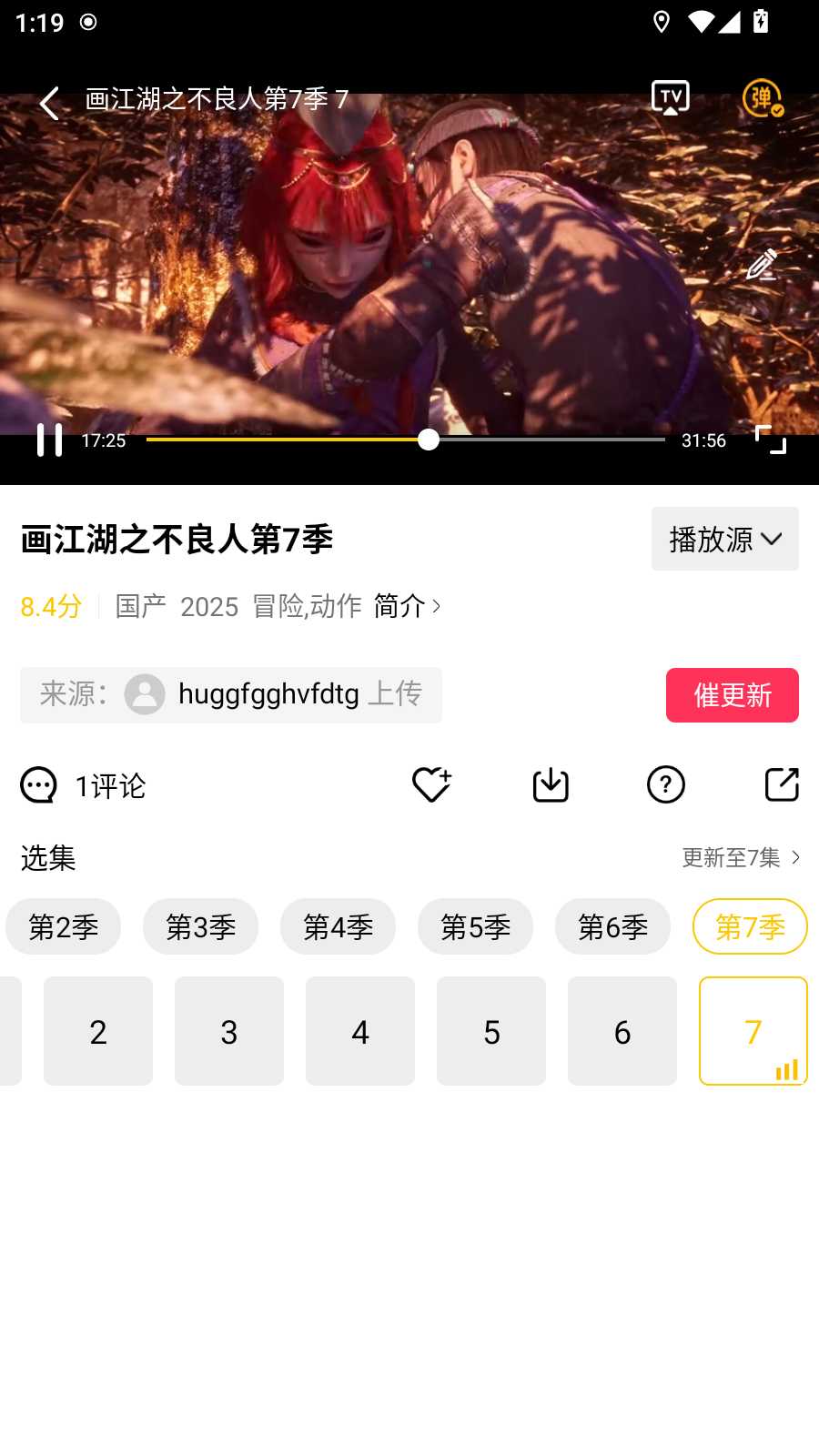The width and height of the screenshot is (819, 1456).
Task: Open the full episode list via 更新至7集
Action: coord(737,856)
